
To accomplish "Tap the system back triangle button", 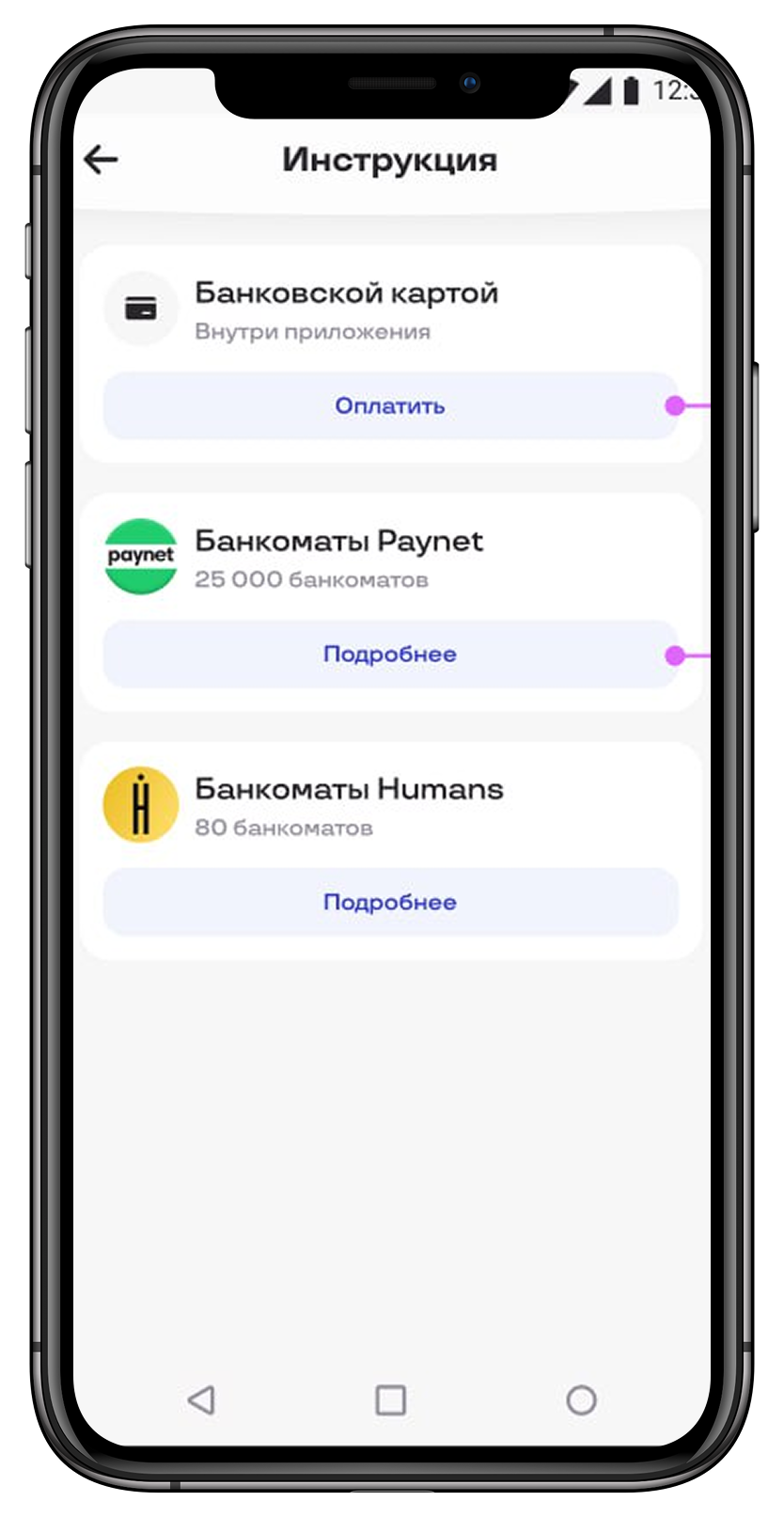I will click(201, 1400).
